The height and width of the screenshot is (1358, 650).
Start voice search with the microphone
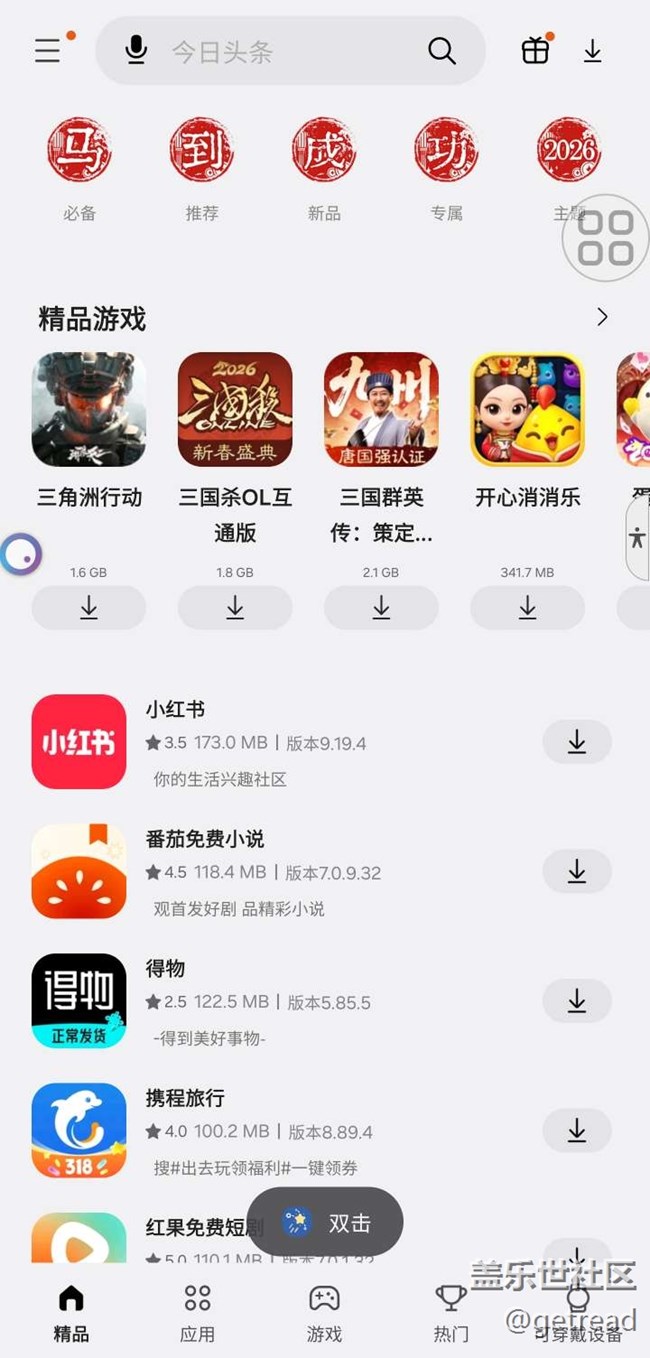[136, 50]
